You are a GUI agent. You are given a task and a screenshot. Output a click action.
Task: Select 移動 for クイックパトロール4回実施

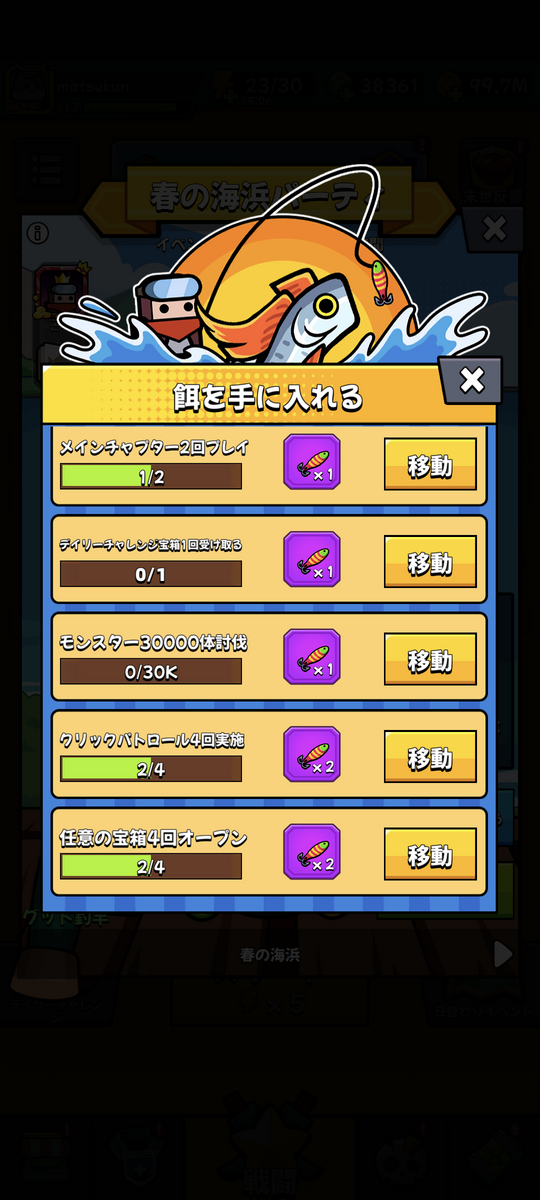[x=430, y=759]
